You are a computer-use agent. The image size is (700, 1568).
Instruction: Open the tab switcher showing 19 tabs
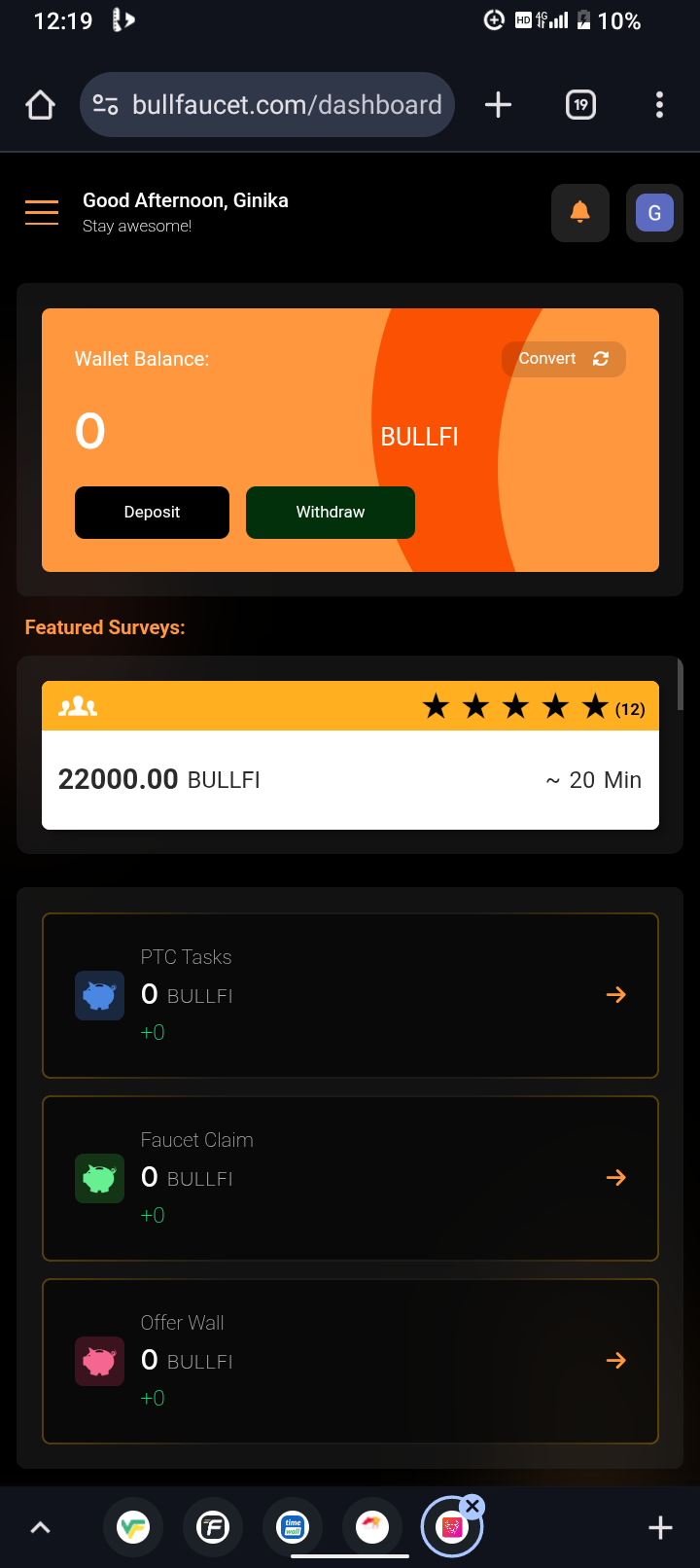pos(580,105)
